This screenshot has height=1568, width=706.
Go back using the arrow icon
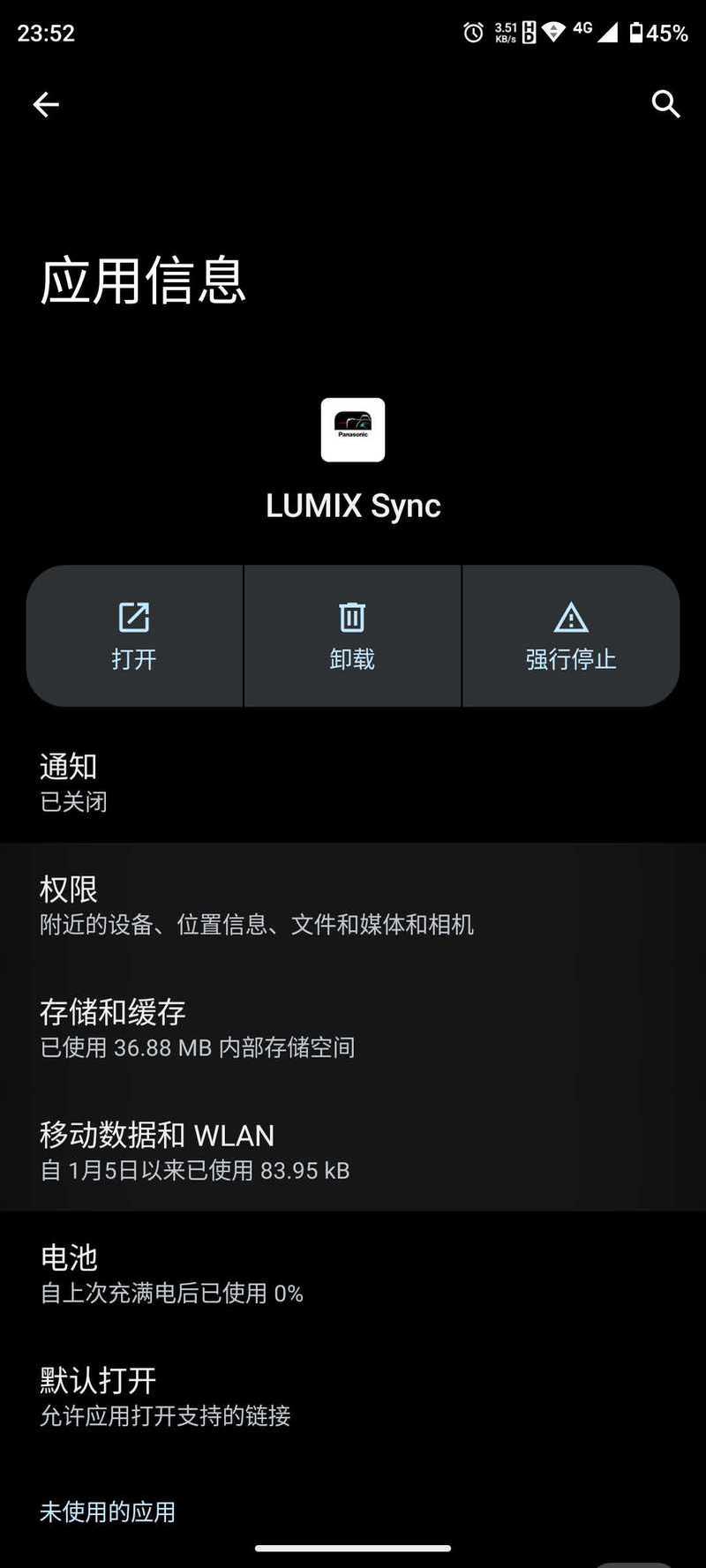coord(46,105)
